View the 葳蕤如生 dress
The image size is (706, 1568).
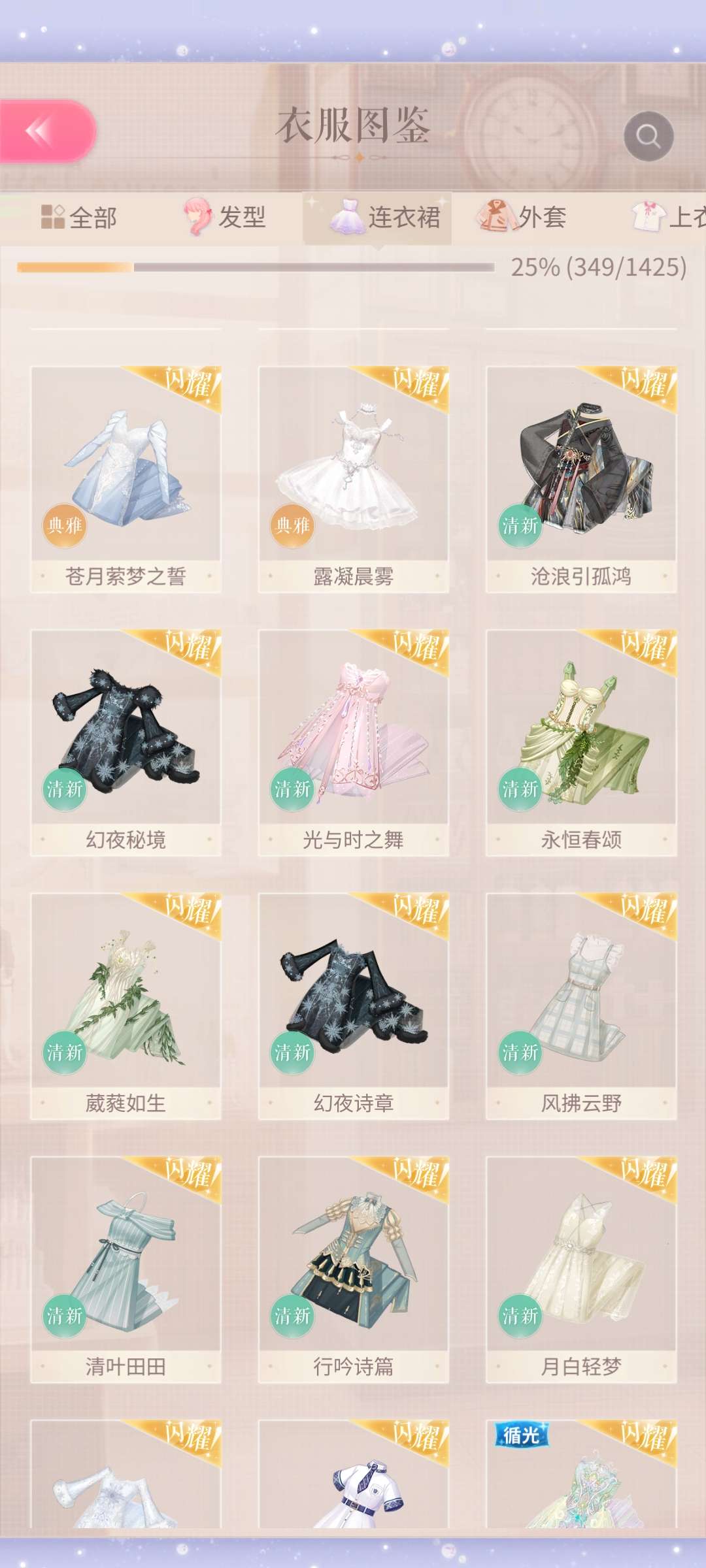coord(126,1005)
